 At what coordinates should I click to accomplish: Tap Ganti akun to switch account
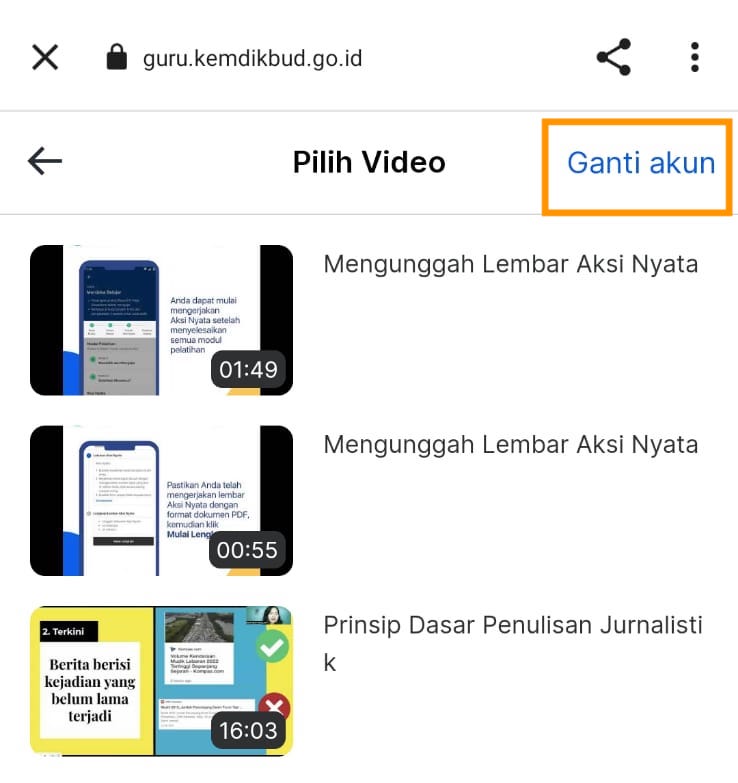(640, 163)
